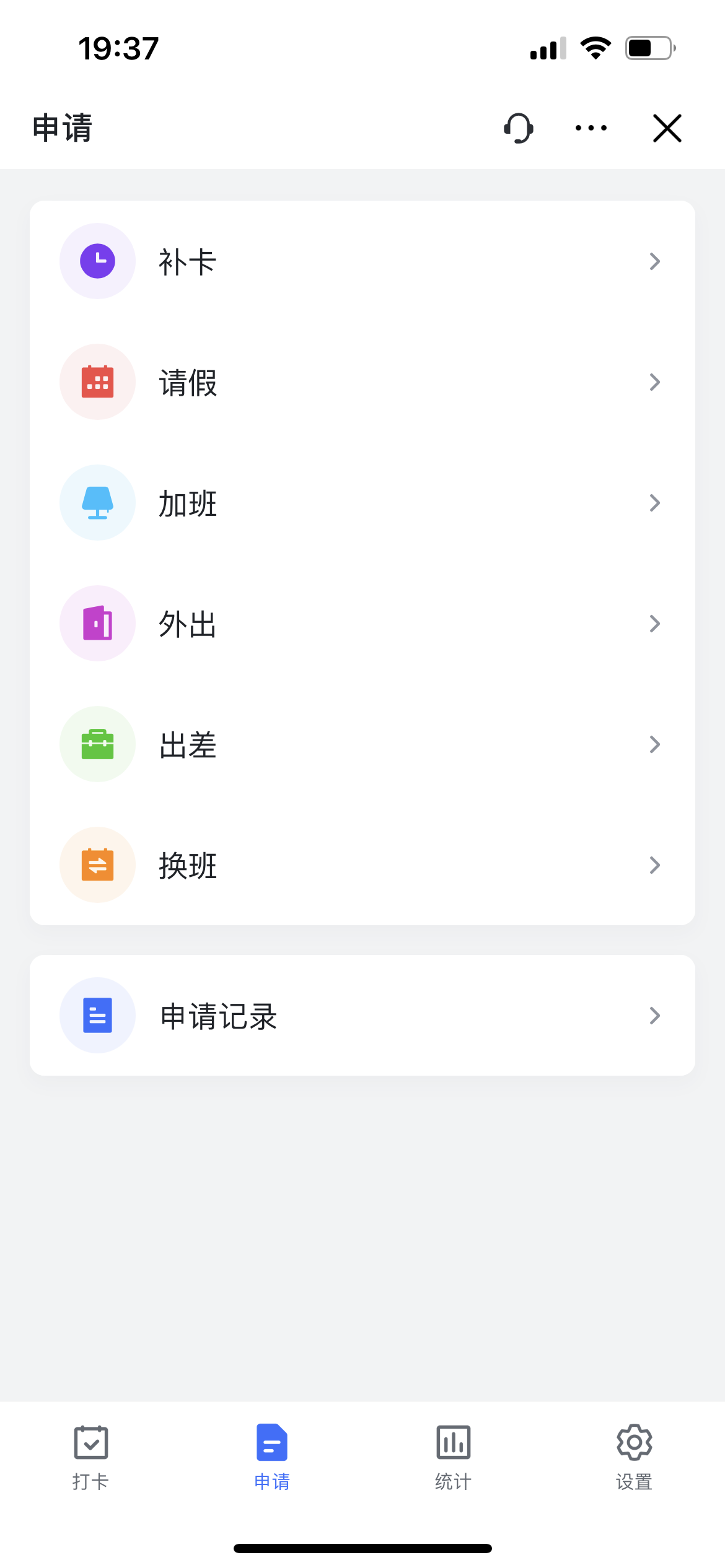Viewport: 725px width, 1568px height.
Task: Open the 补卡 application
Action: click(362, 261)
